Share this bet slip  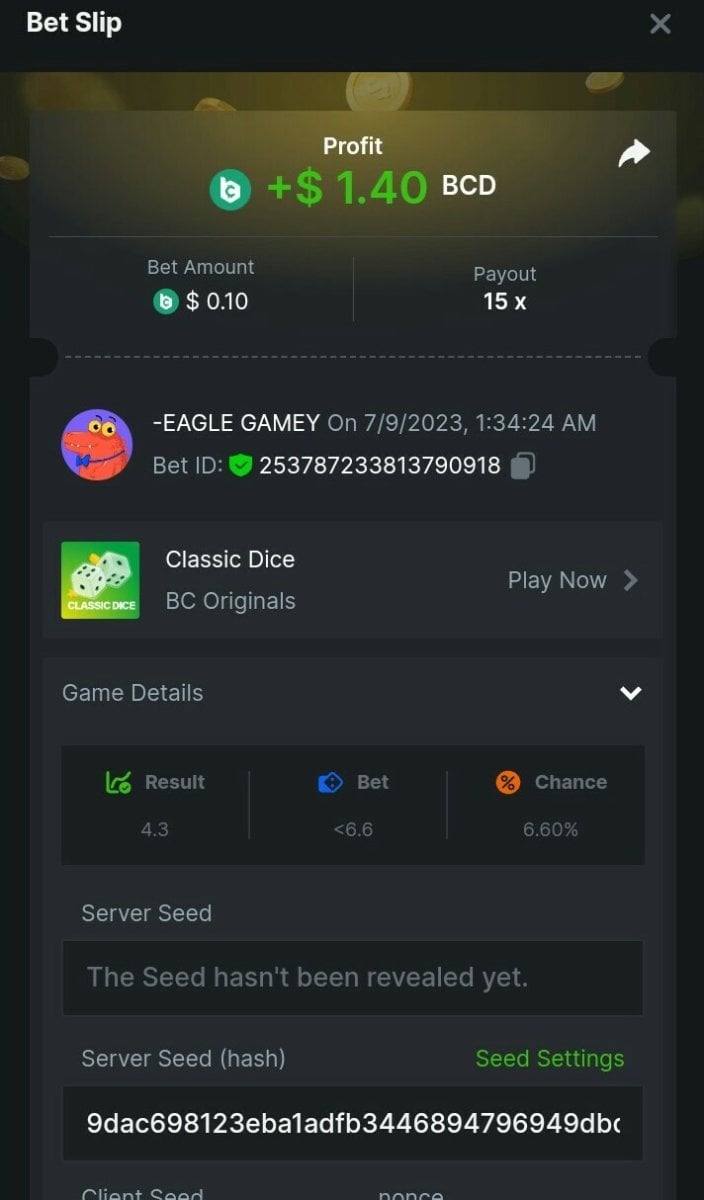[634, 153]
